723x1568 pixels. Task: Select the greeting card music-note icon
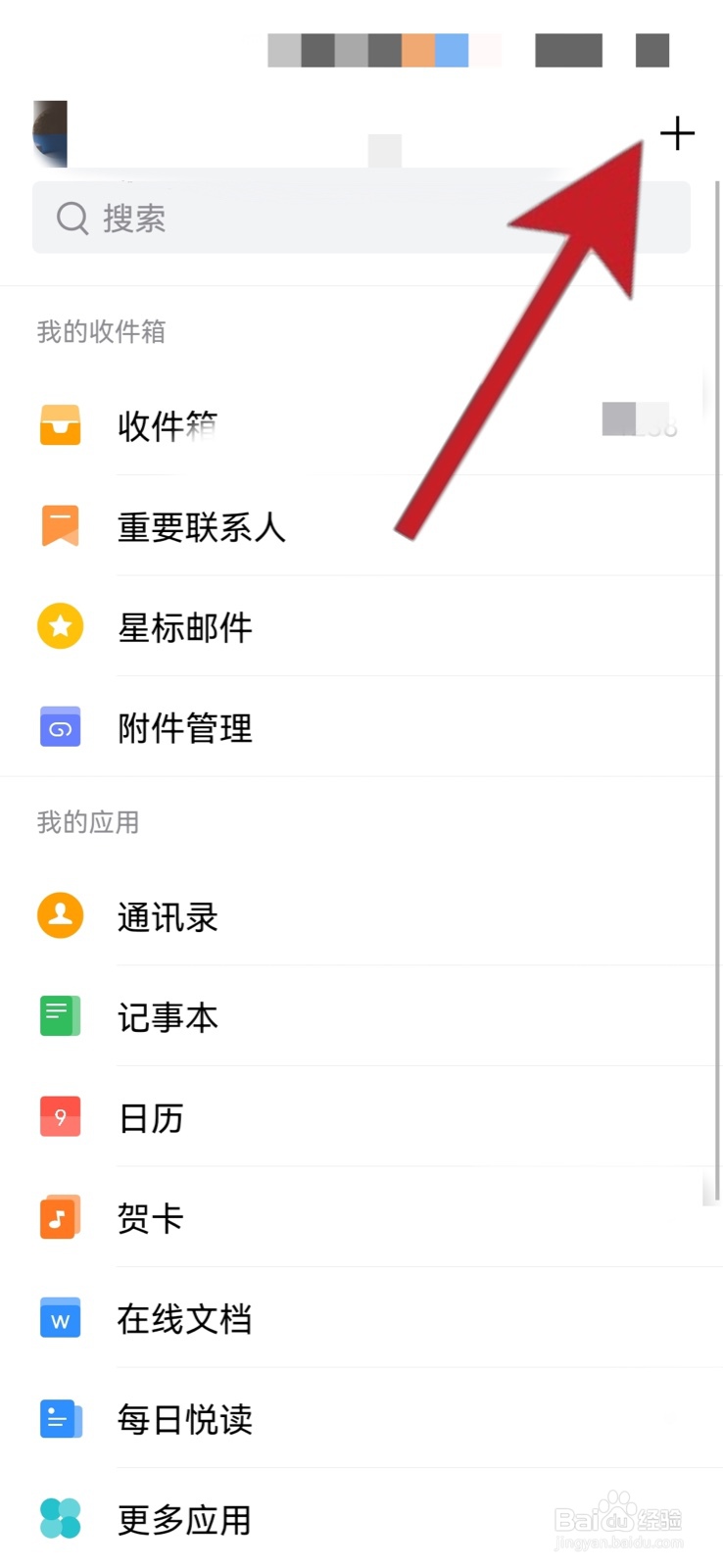[59, 1217]
